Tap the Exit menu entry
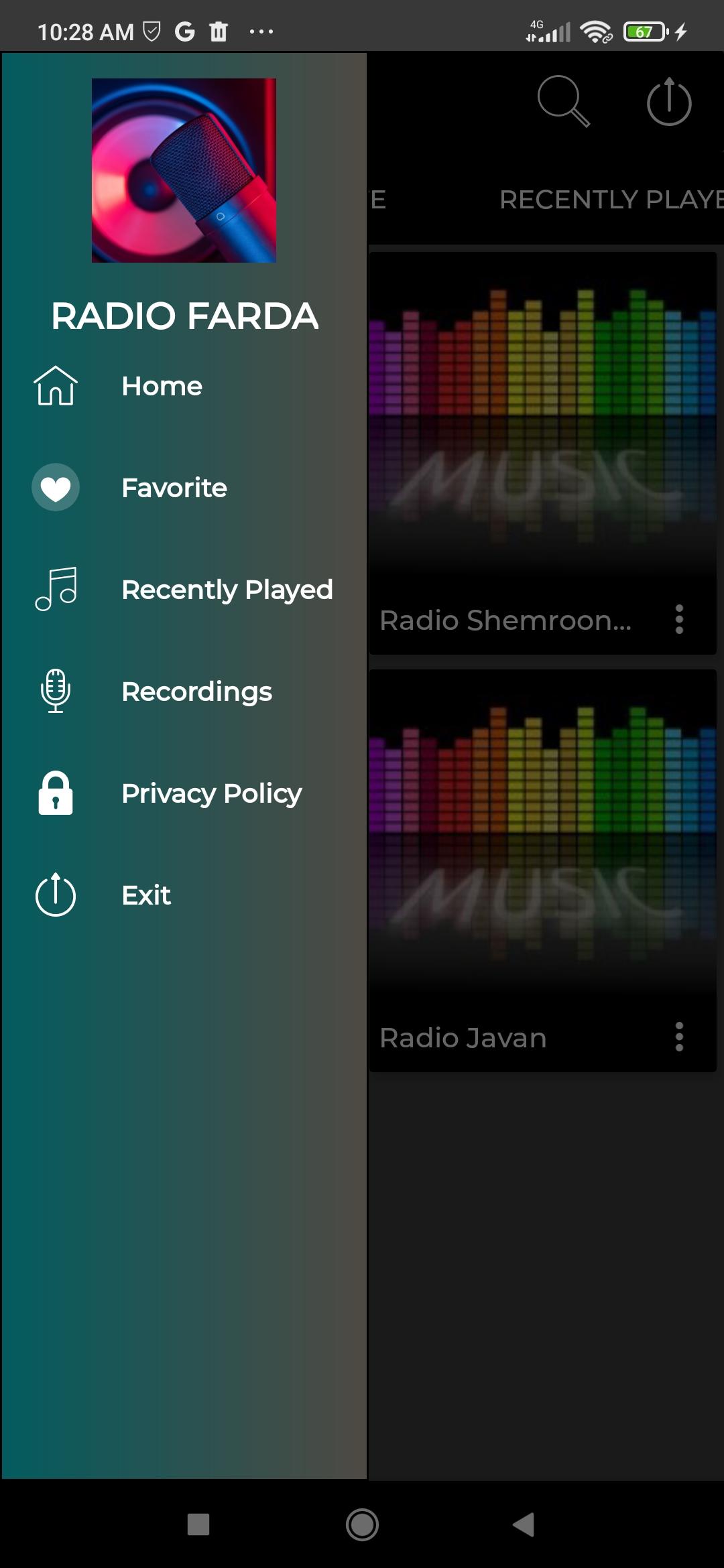 (145, 895)
